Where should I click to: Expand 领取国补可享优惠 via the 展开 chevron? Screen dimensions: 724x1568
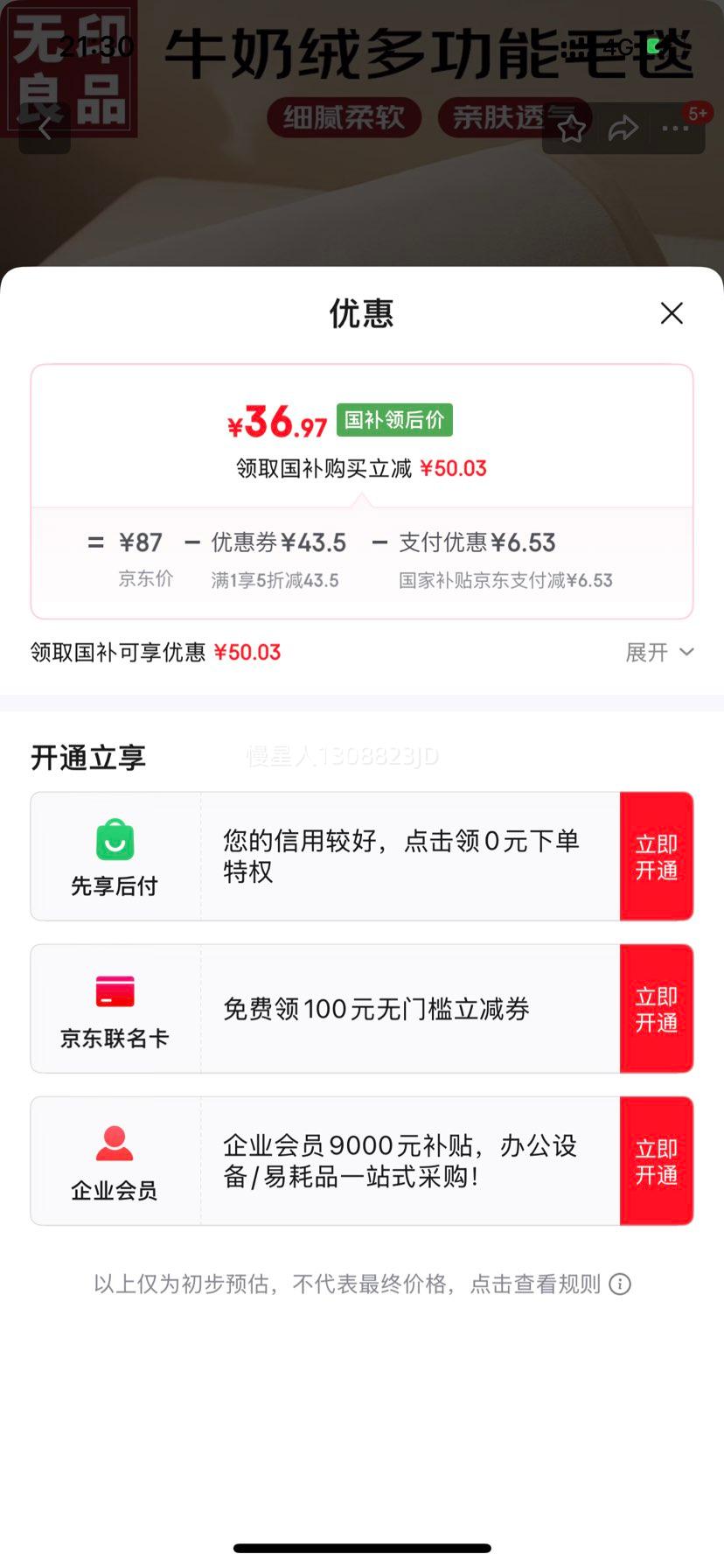pos(660,652)
